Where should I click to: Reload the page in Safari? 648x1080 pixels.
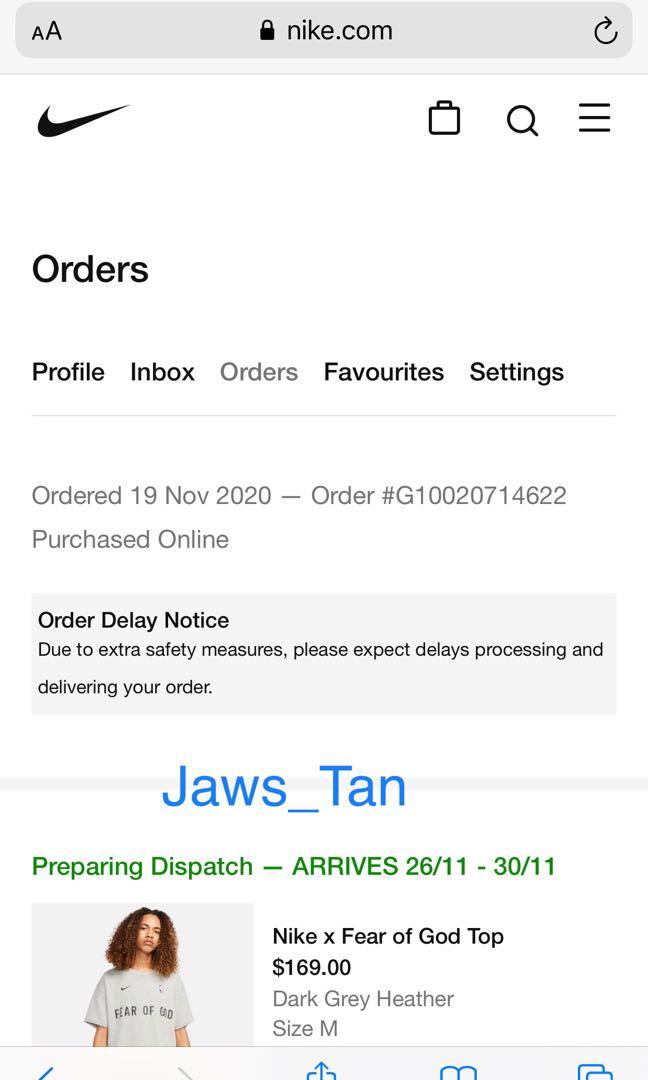point(605,31)
